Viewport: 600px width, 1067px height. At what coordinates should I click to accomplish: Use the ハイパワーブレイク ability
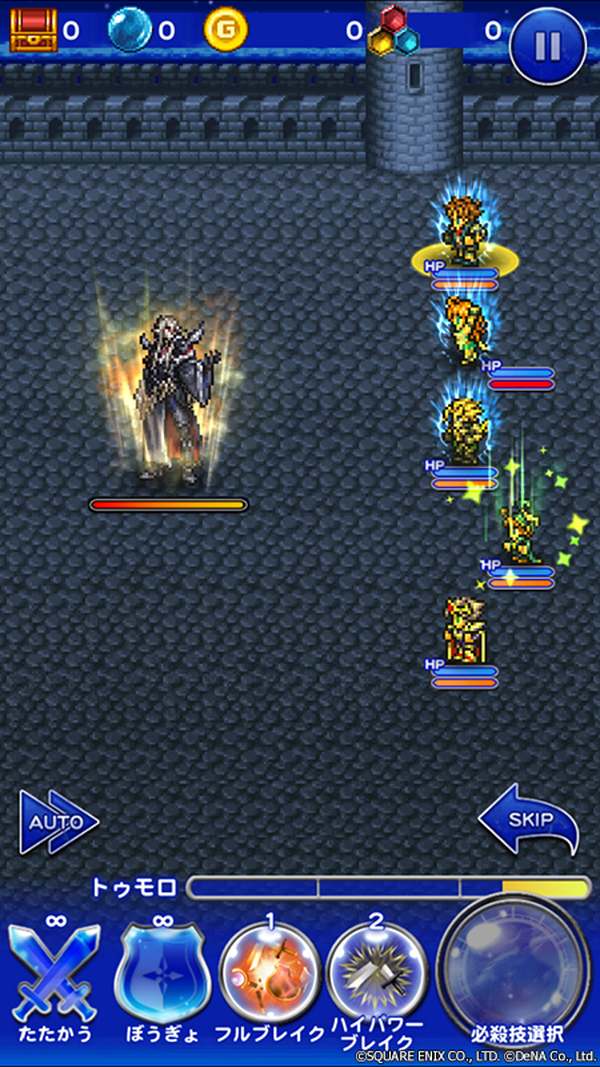click(x=376, y=970)
